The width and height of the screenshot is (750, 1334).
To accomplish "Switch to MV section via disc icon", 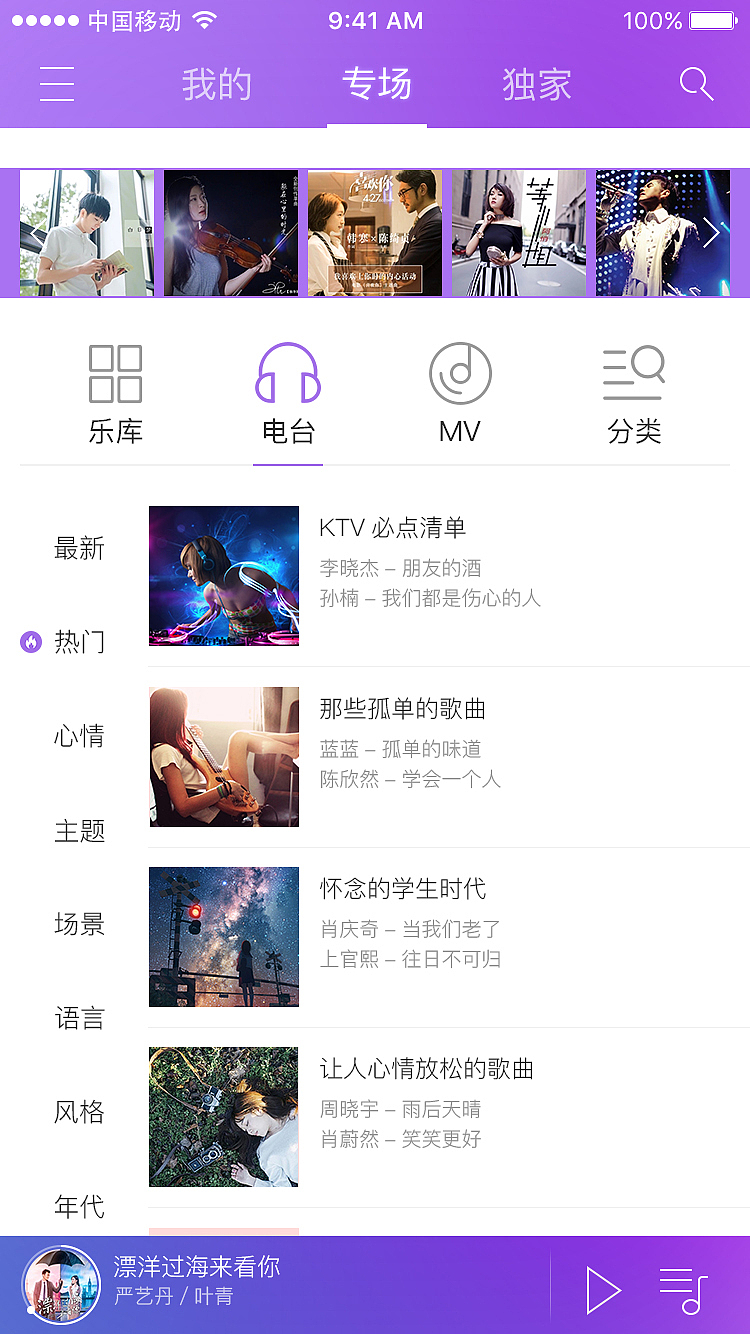I will click(x=460, y=371).
